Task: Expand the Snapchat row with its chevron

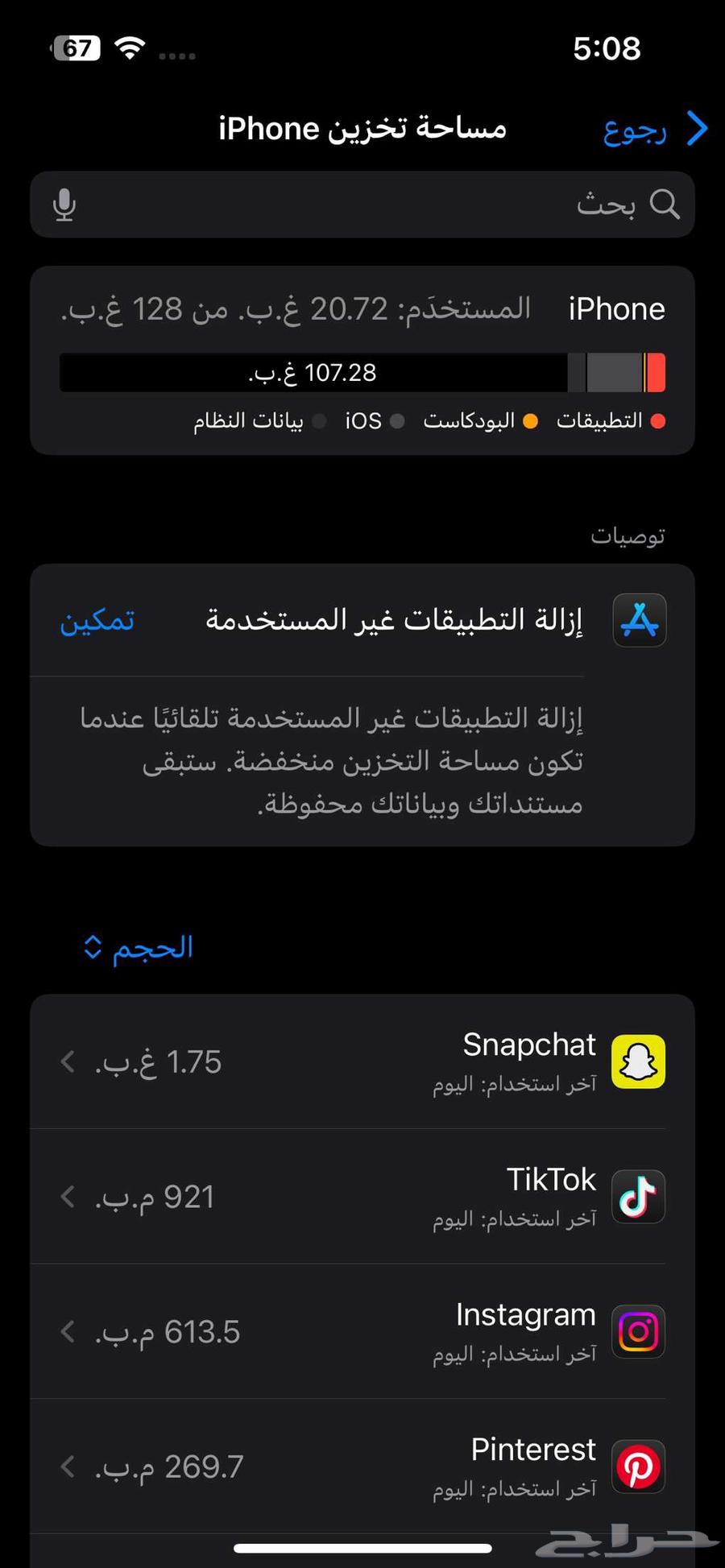Action: (67, 1062)
